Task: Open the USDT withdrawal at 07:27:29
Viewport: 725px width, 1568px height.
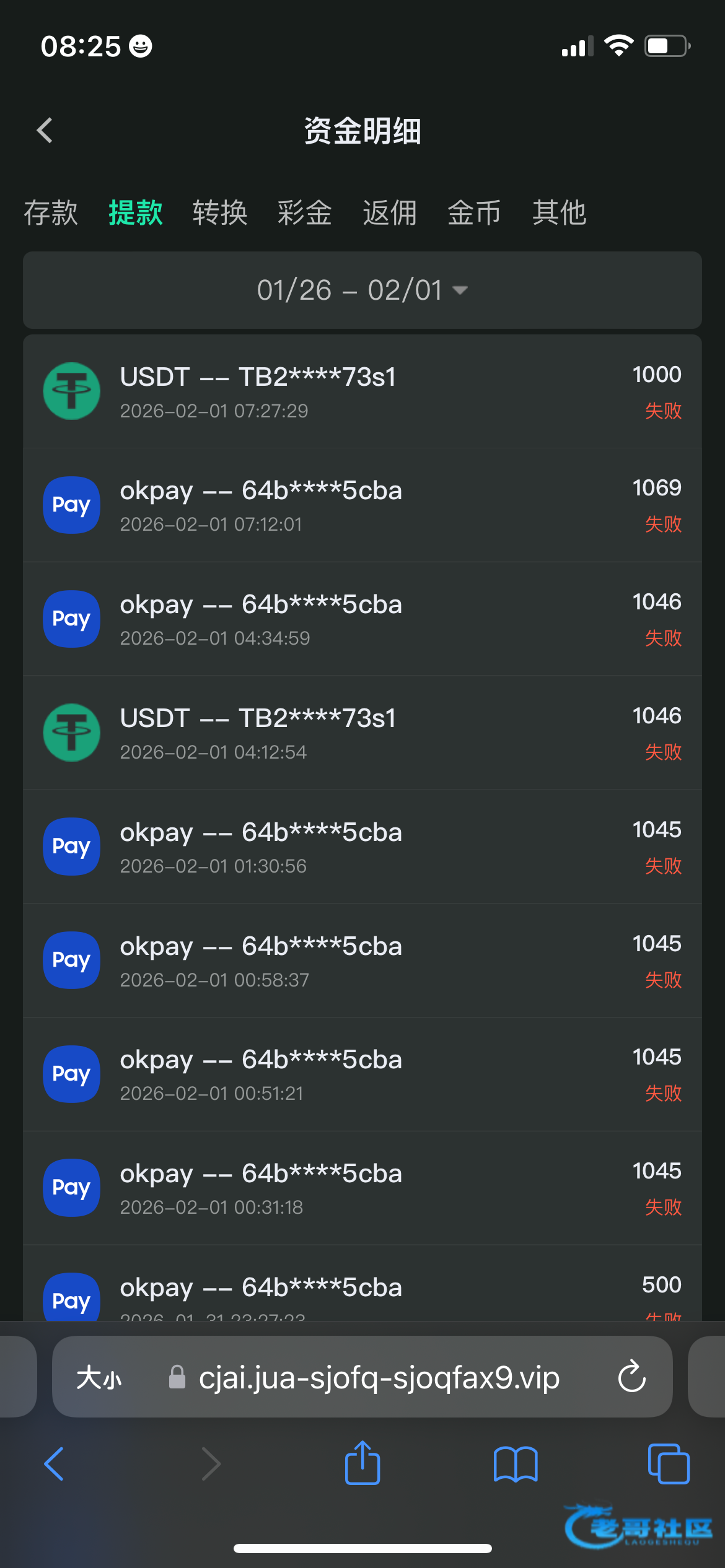Action: tap(362, 392)
